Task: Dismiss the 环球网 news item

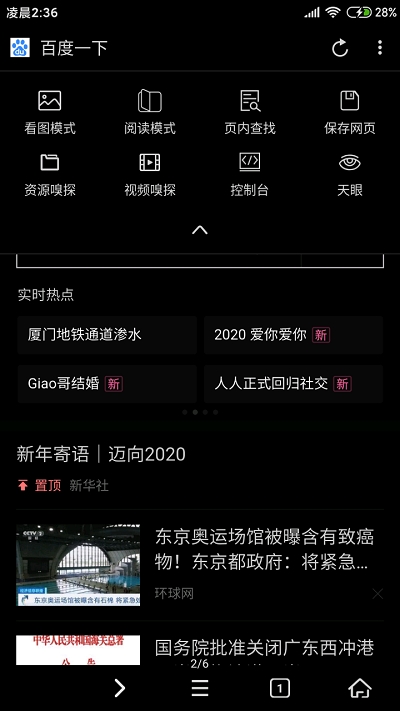Action: (x=378, y=594)
